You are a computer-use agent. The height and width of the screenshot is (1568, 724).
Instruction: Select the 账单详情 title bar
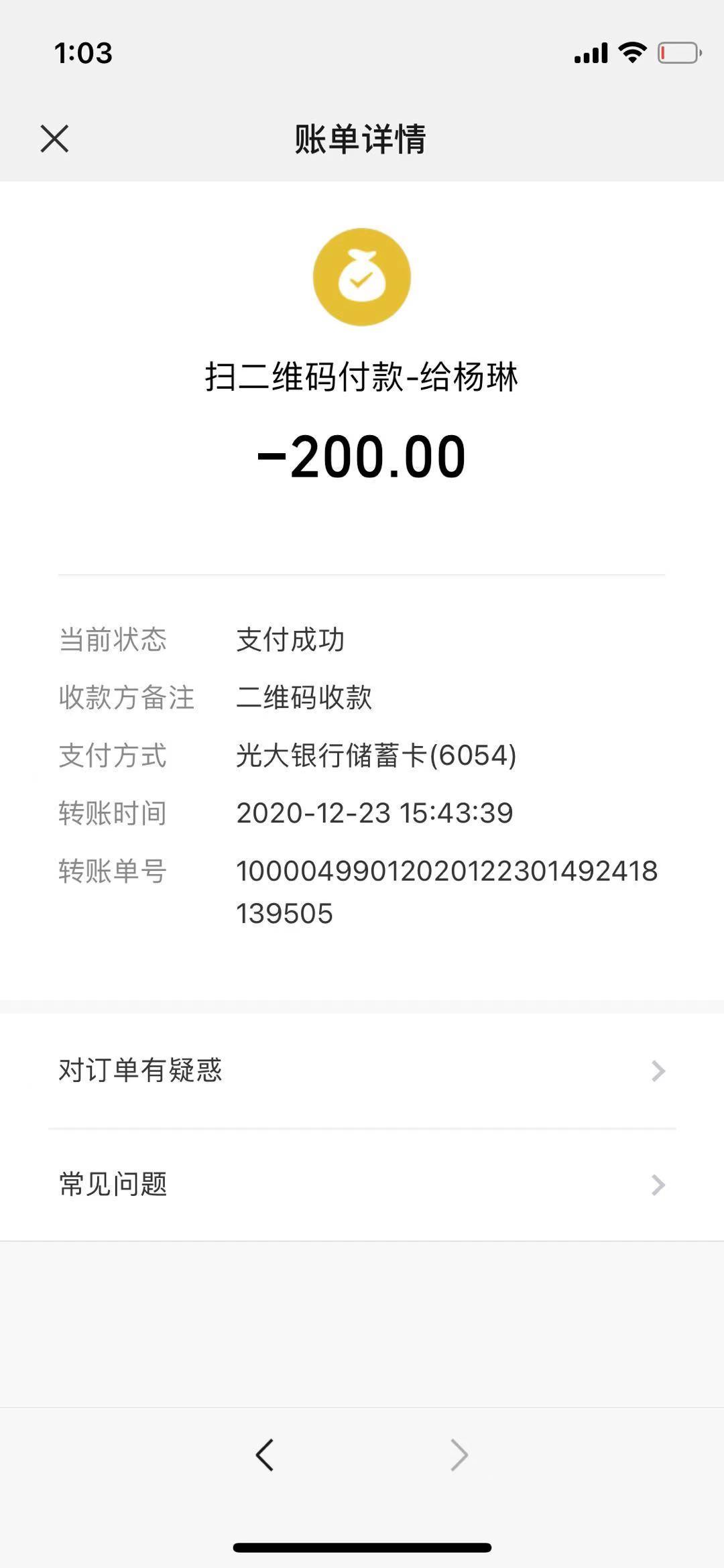pyautogui.click(x=362, y=139)
